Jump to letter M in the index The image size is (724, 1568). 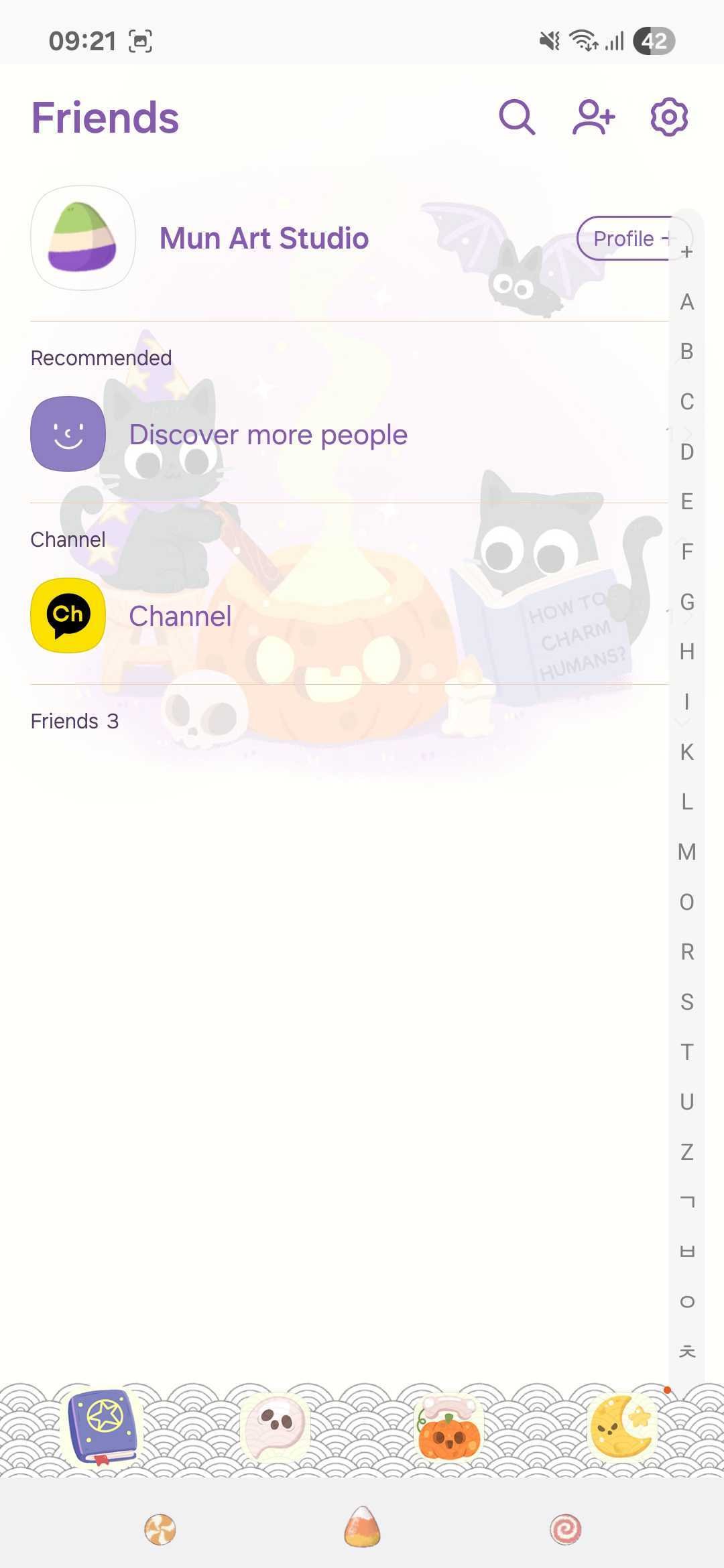pos(686,852)
